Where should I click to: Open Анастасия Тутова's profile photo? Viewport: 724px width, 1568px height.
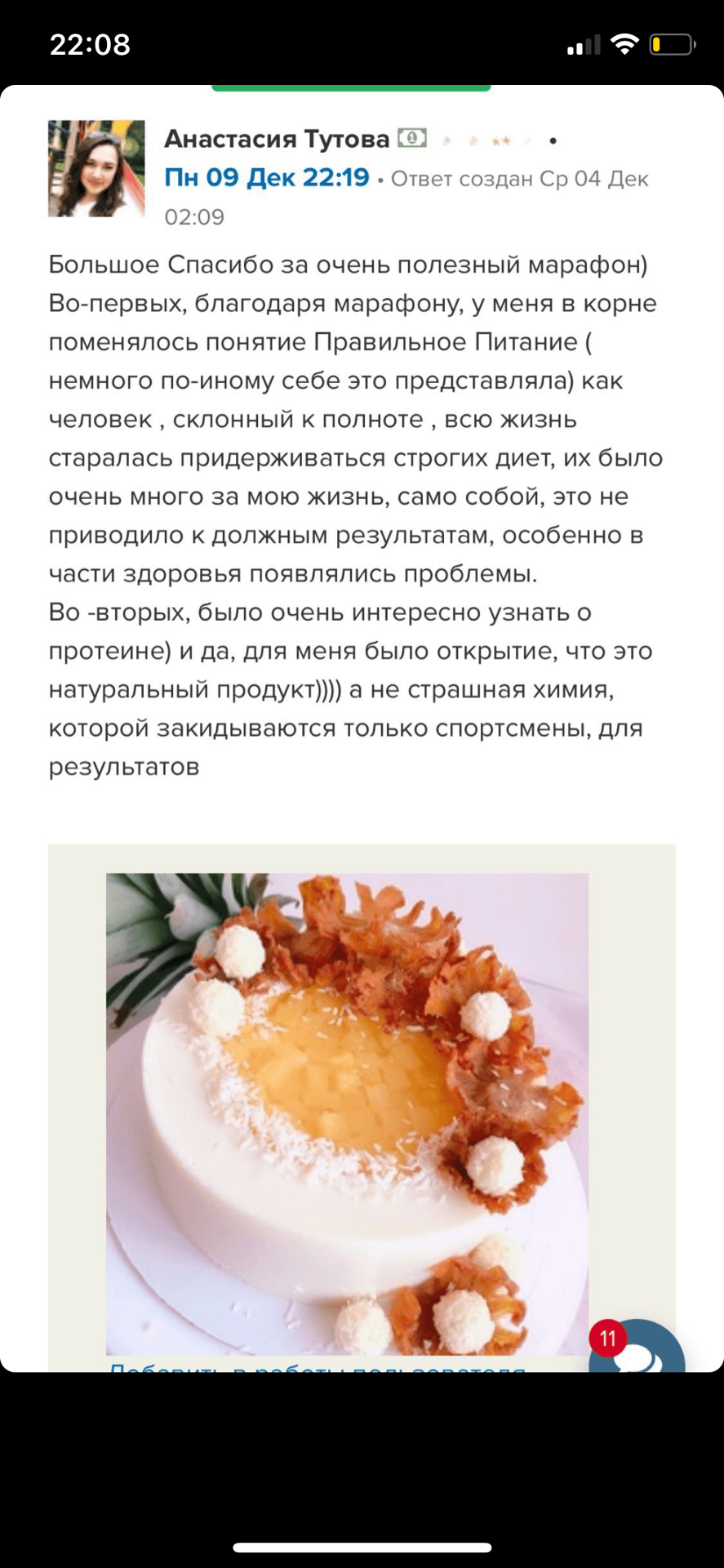pyautogui.click(x=96, y=169)
